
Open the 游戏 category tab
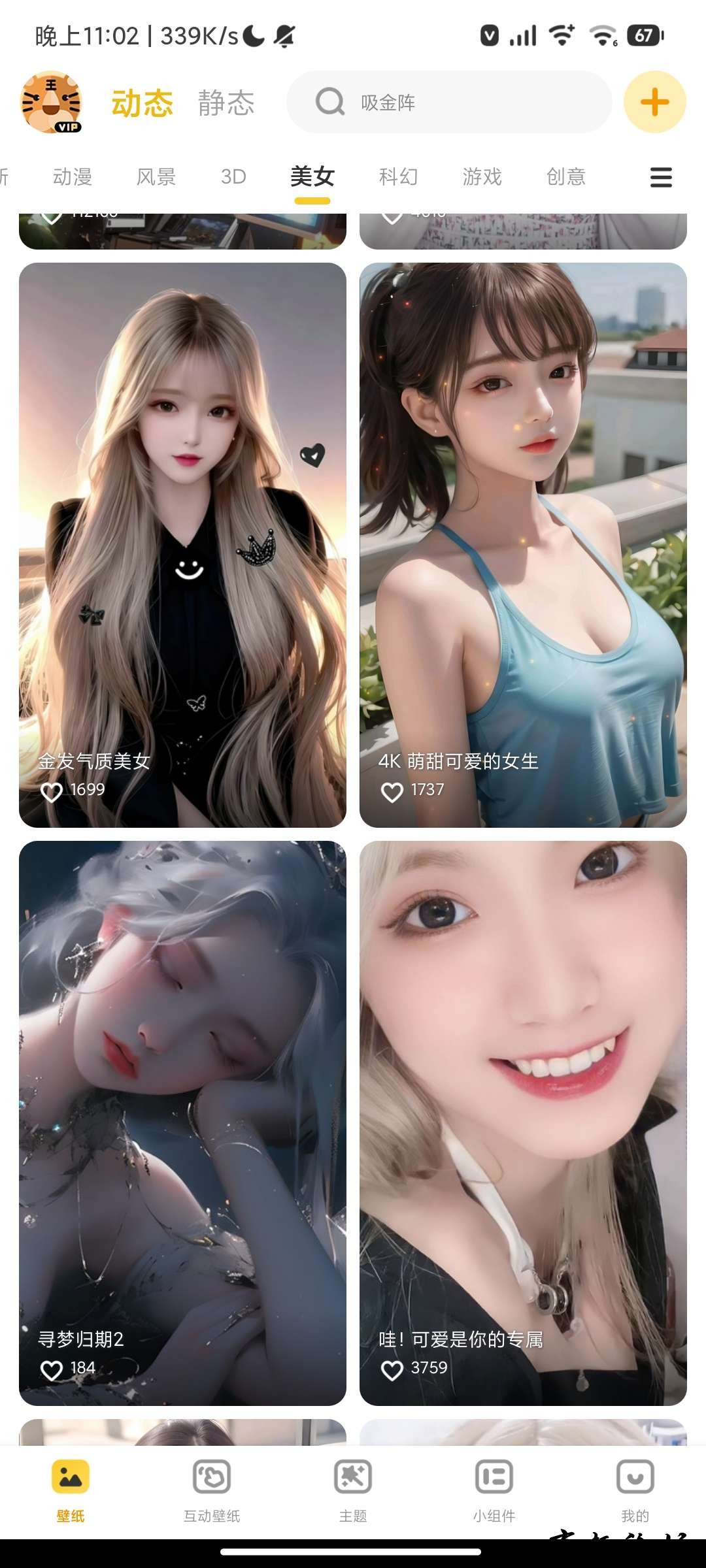click(x=482, y=176)
